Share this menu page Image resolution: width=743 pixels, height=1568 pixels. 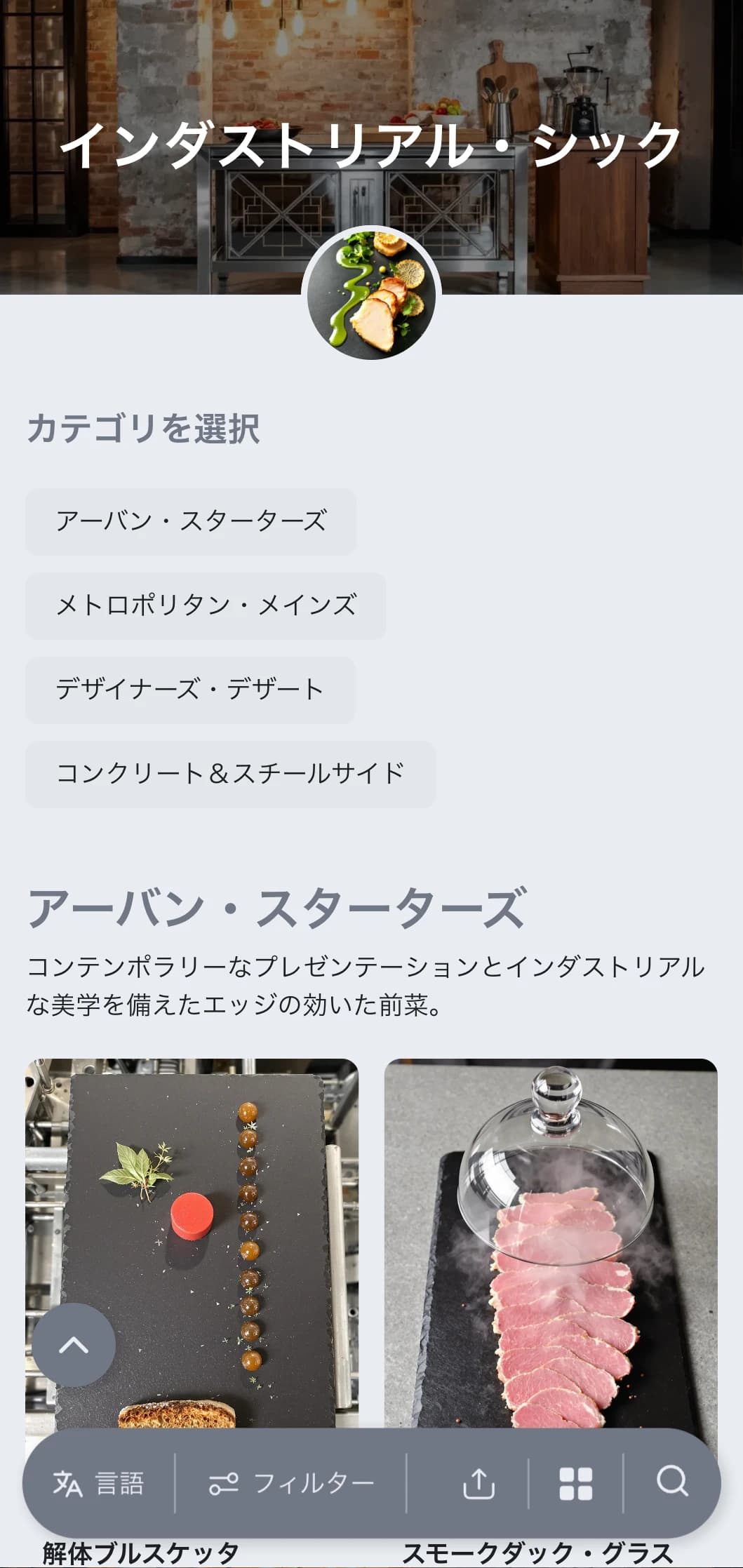(x=479, y=1484)
